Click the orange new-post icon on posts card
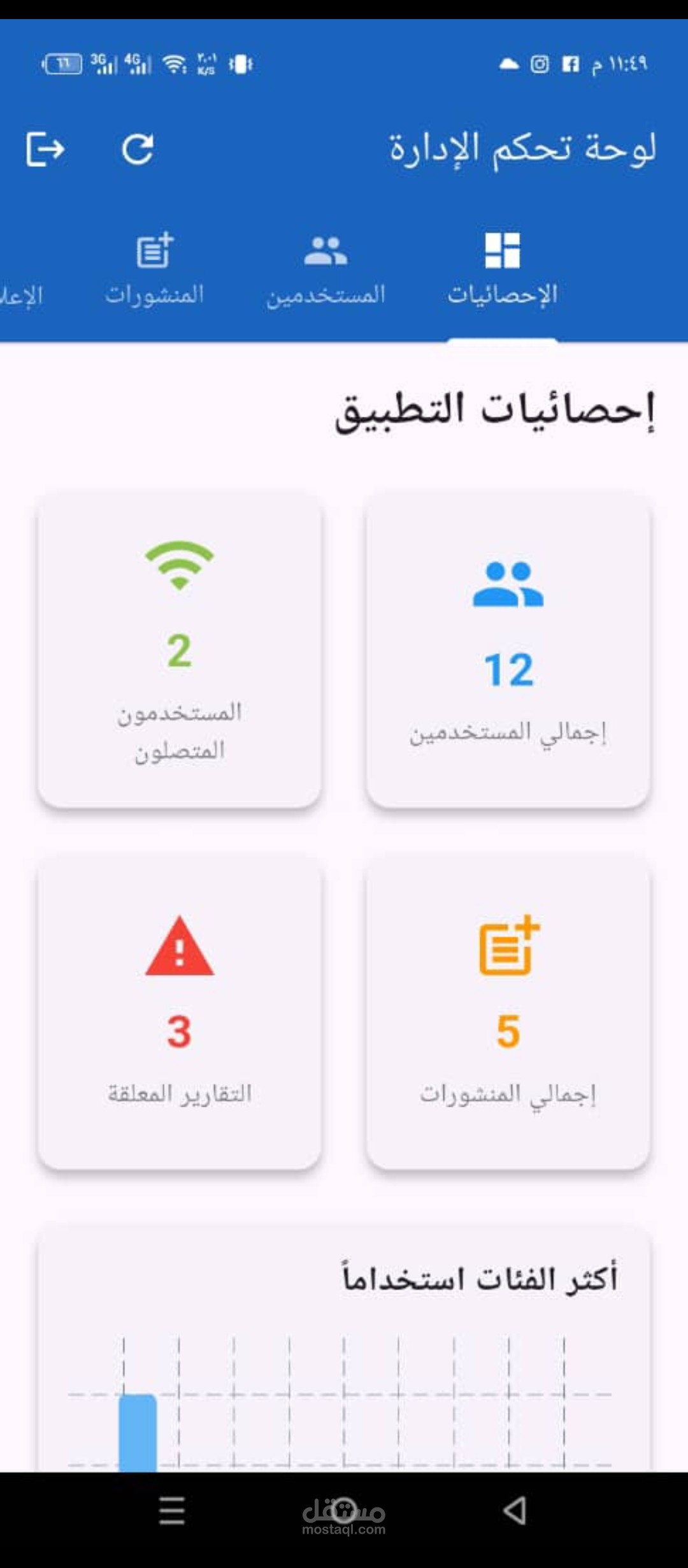Viewport: 688px width, 1568px height. [x=508, y=947]
